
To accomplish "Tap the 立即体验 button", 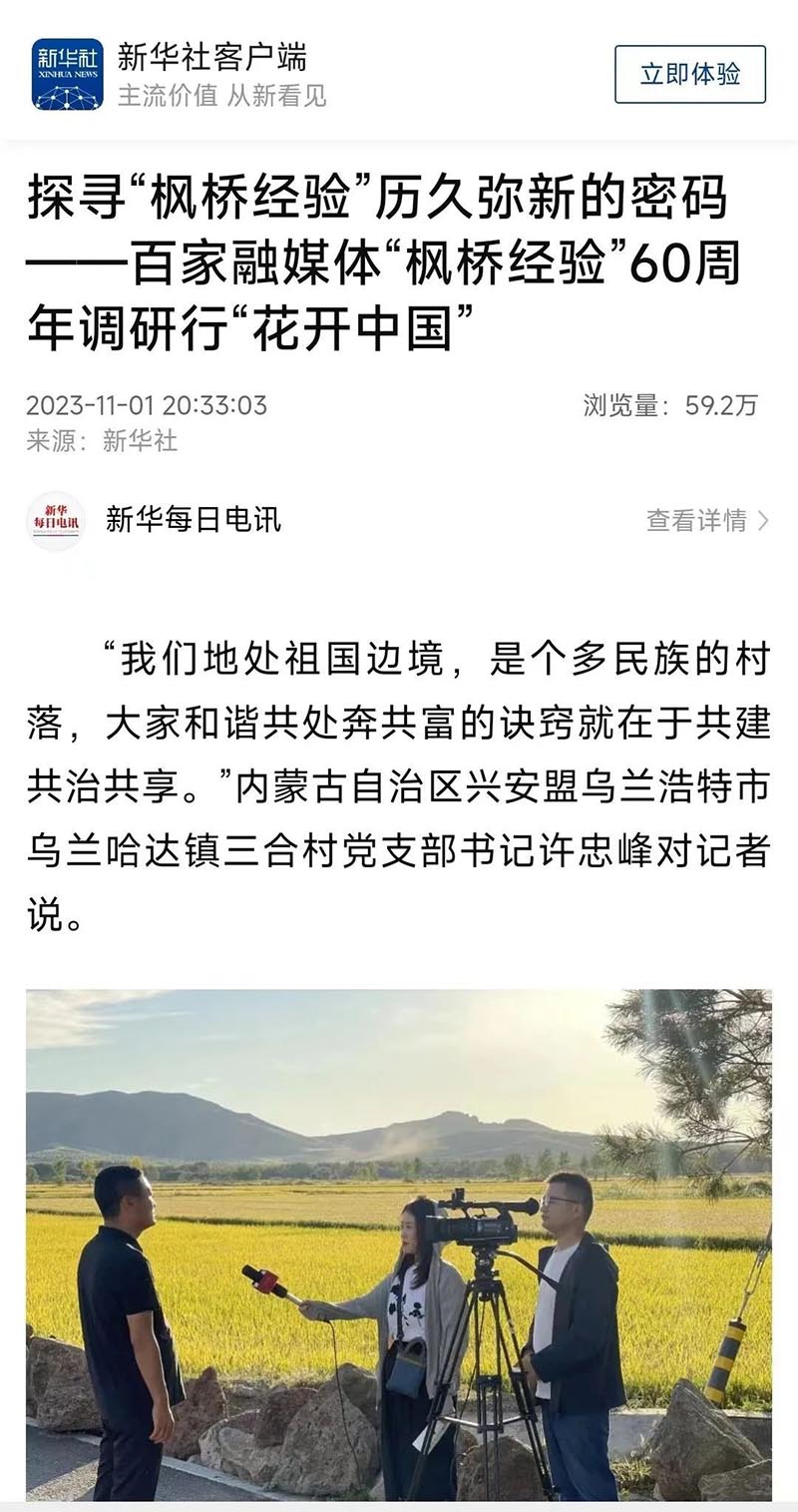I will pos(689,74).
